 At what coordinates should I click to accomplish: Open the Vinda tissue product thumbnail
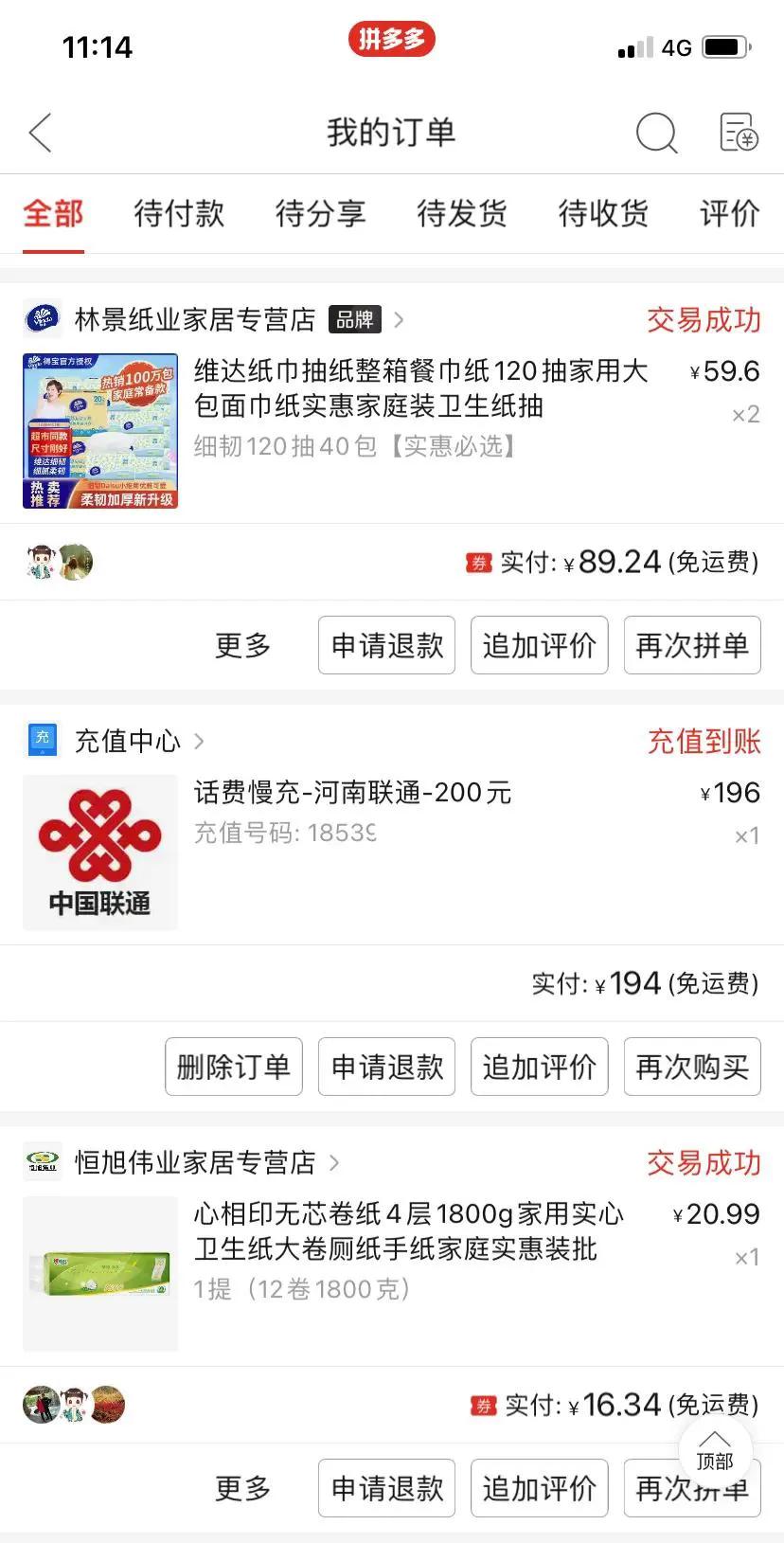pos(99,432)
